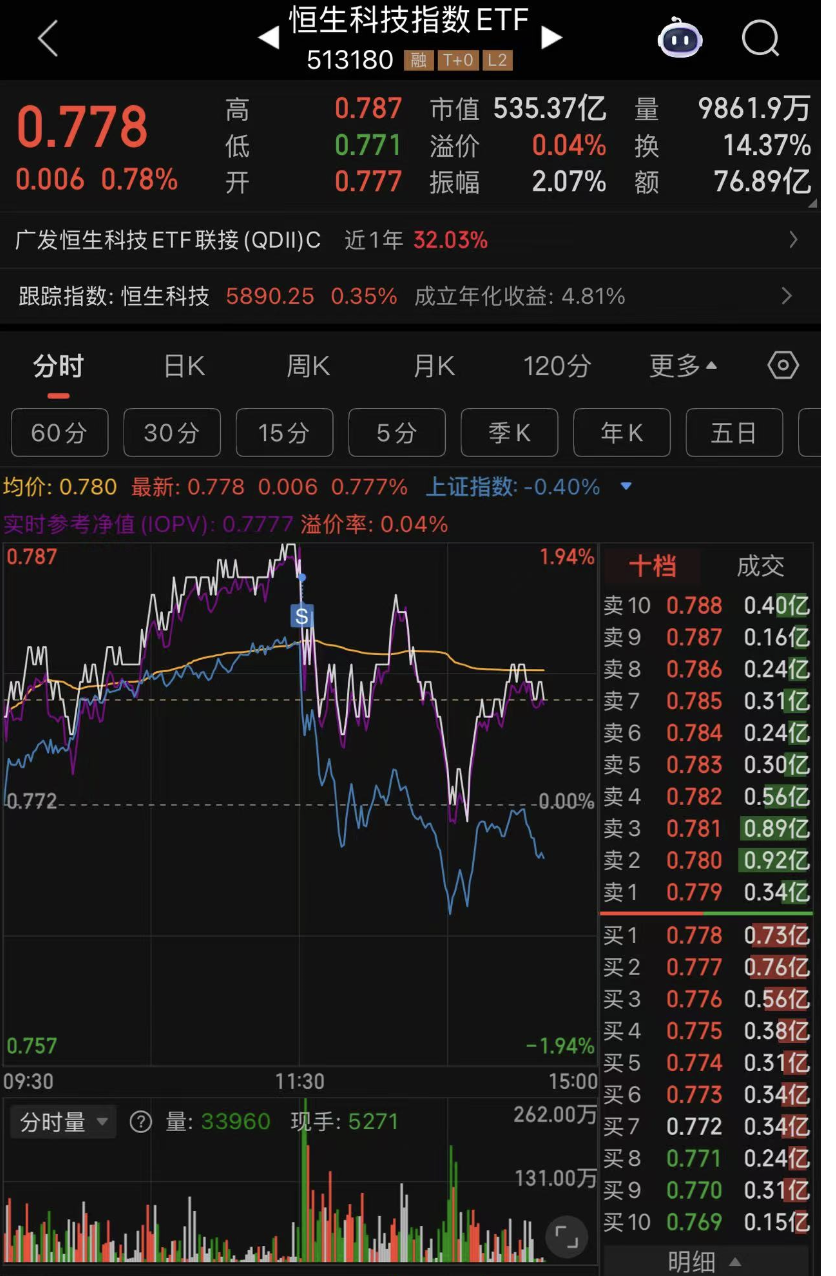This screenshot has height=1276, width=836.
Task: Switch order book to 成交 tab
Action: point(760,567)
